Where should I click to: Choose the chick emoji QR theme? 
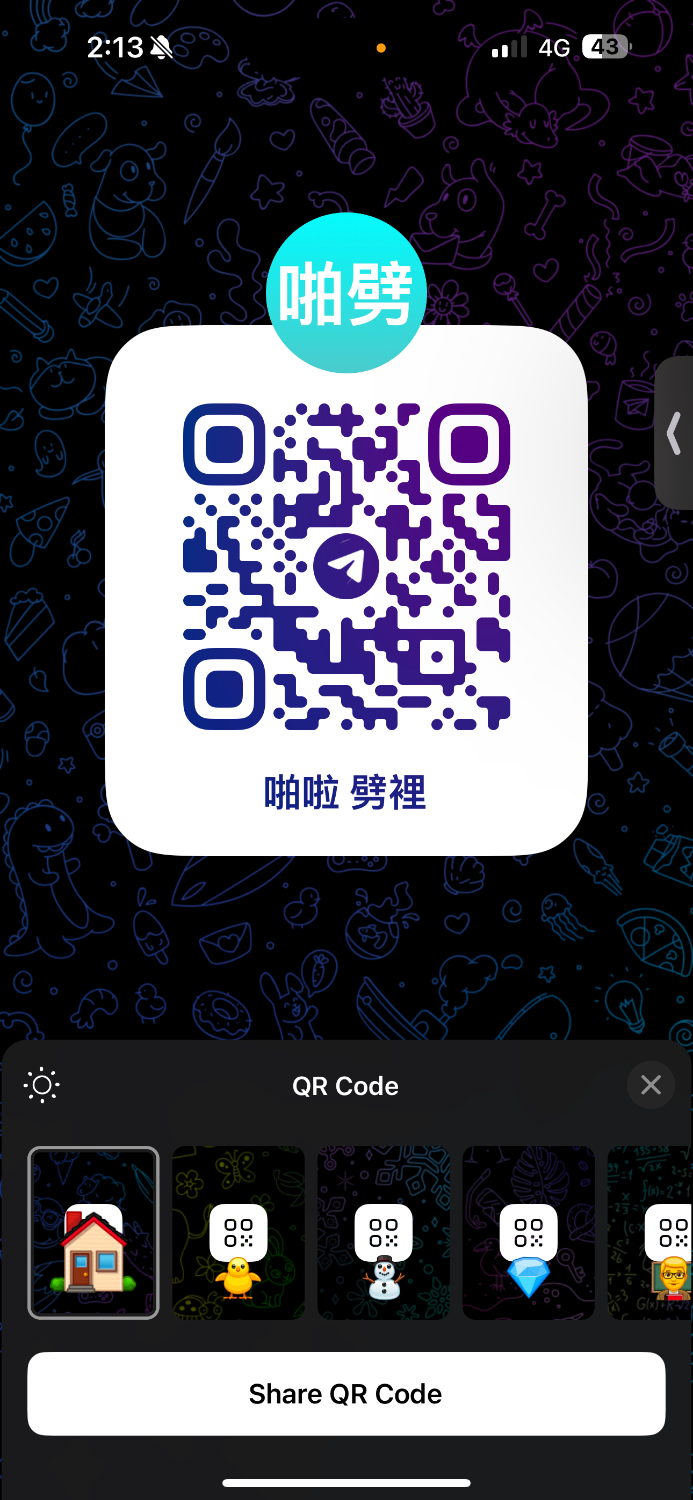(238, 1233)
